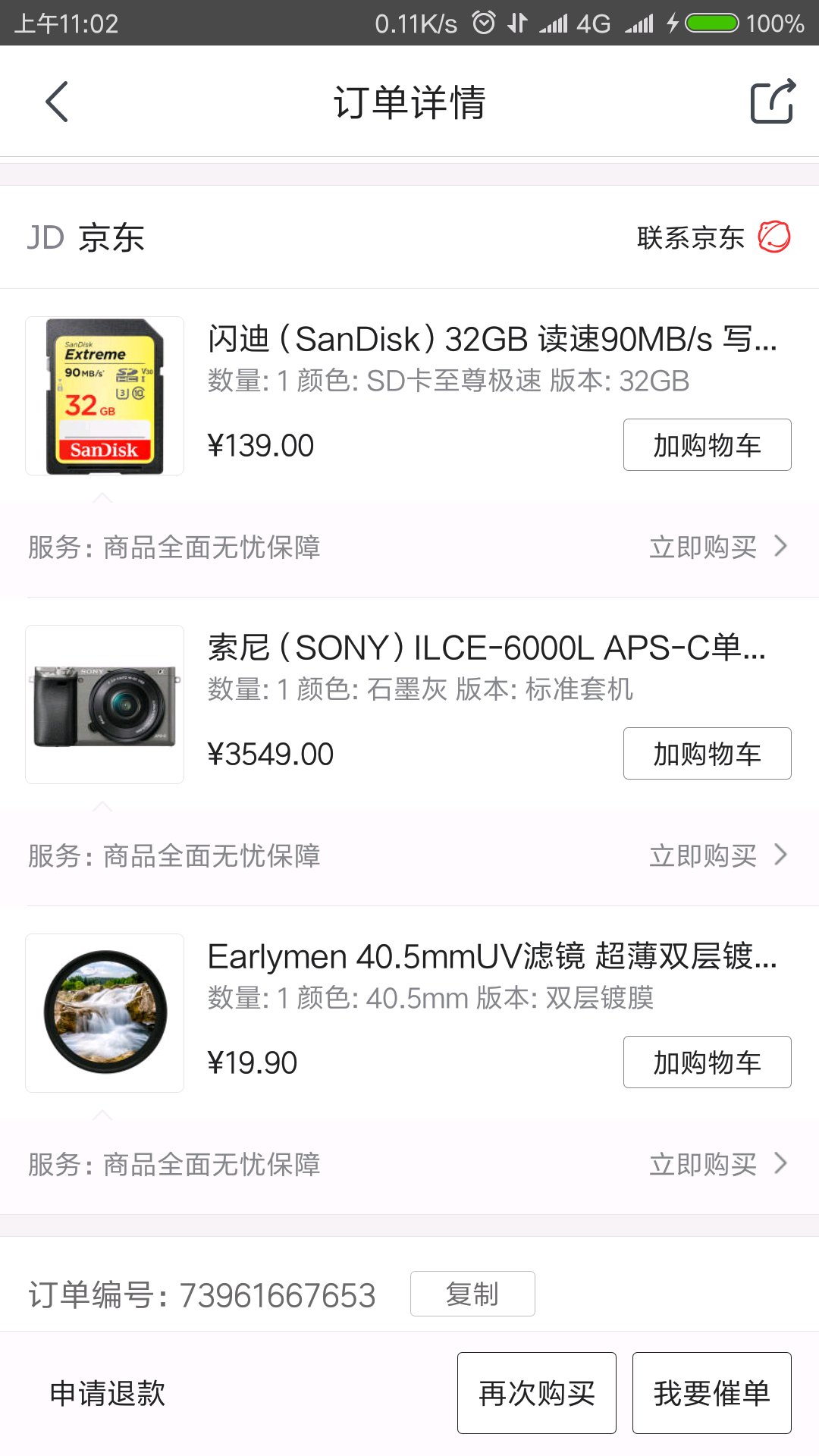Open the Sony camera product image
819x1456 pixels.
pyautogui.click(x=105, y=704)
